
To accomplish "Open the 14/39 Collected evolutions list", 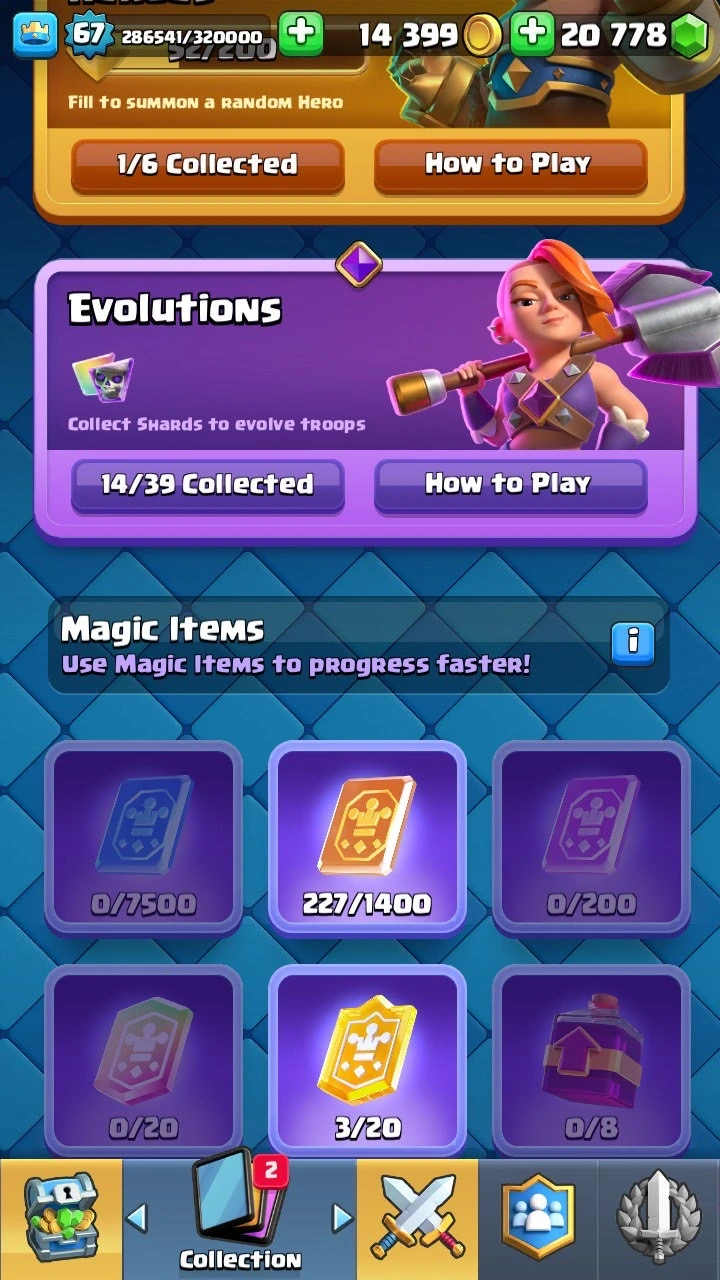I will [x=208, y=485].
